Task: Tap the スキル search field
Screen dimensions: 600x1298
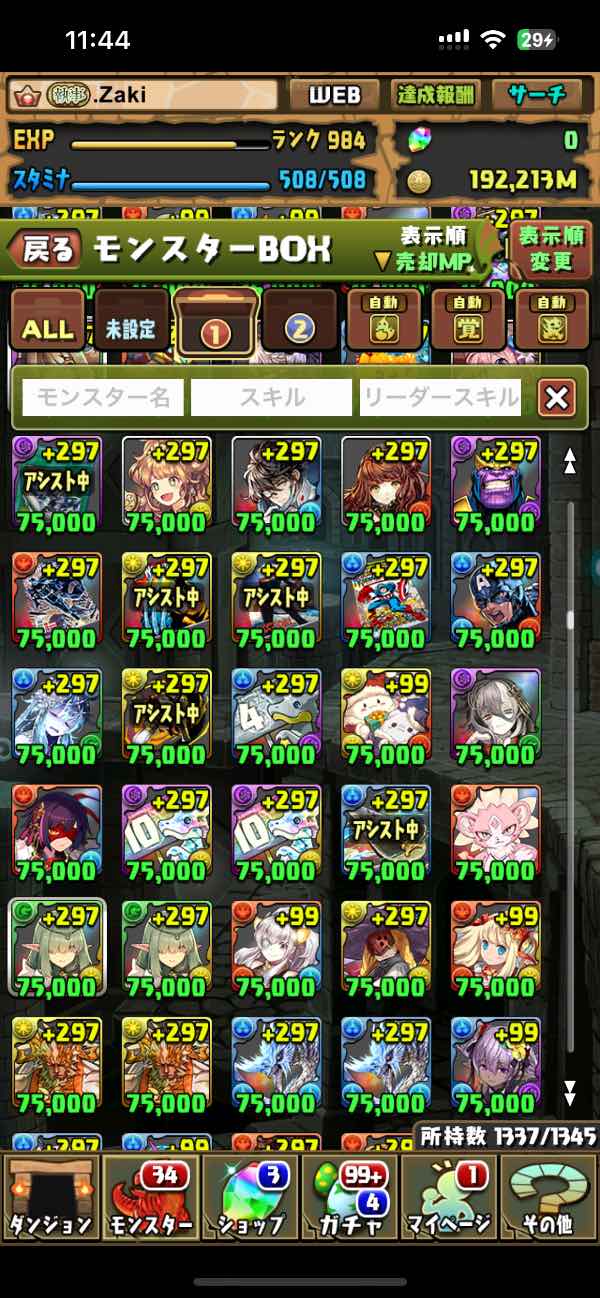Action: tap(271, 398)
